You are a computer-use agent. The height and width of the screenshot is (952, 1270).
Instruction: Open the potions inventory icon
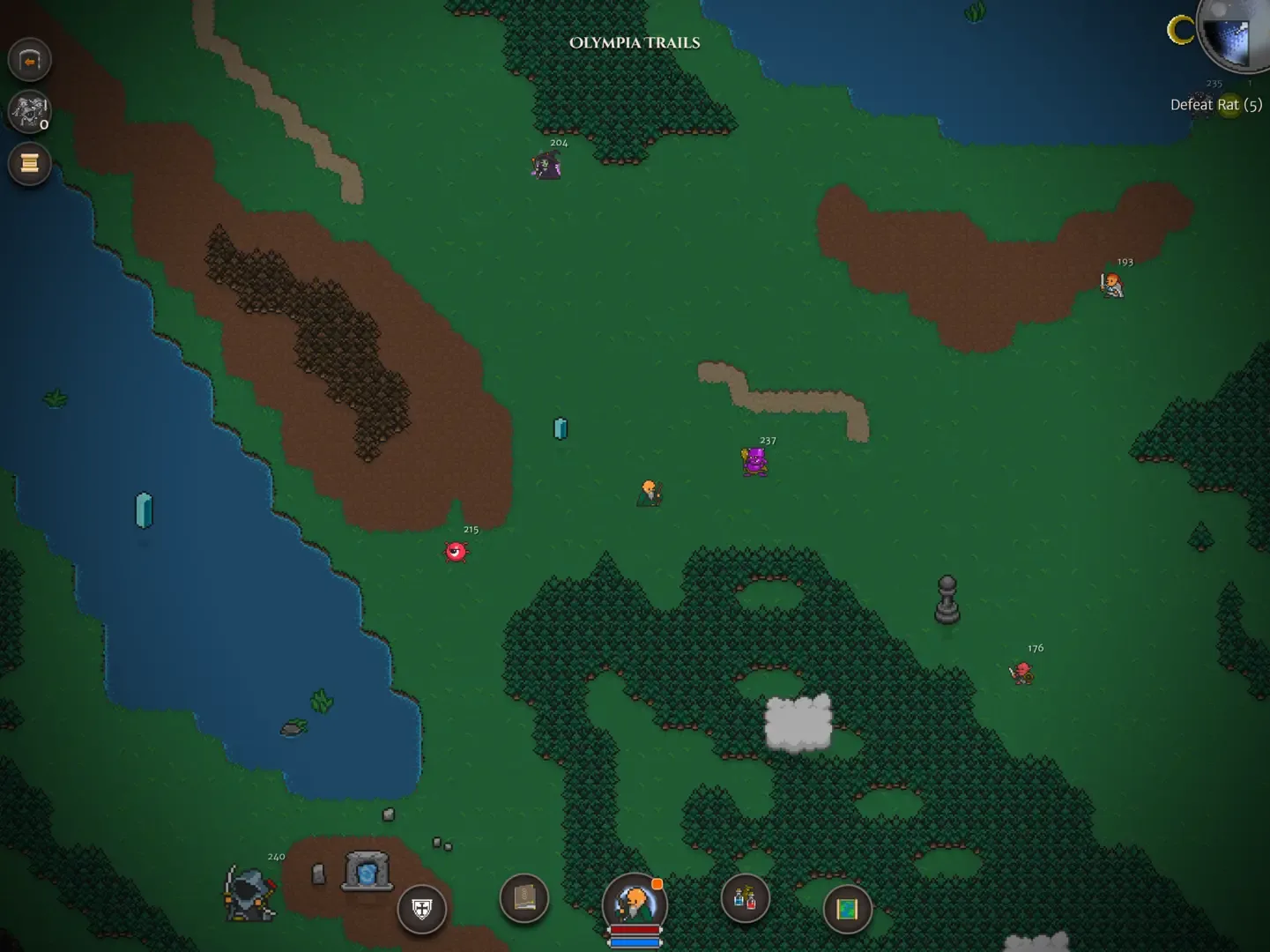[x=745, y=898]
